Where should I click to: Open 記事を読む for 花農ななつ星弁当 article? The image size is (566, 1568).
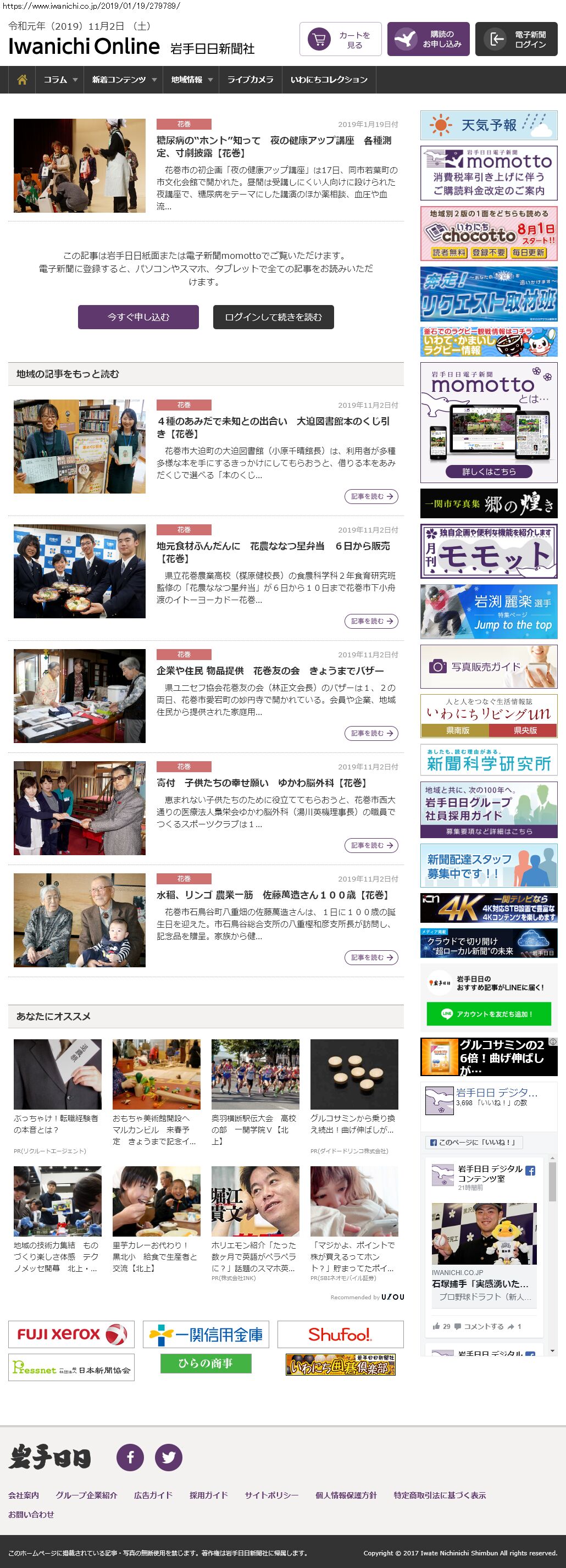371,622
